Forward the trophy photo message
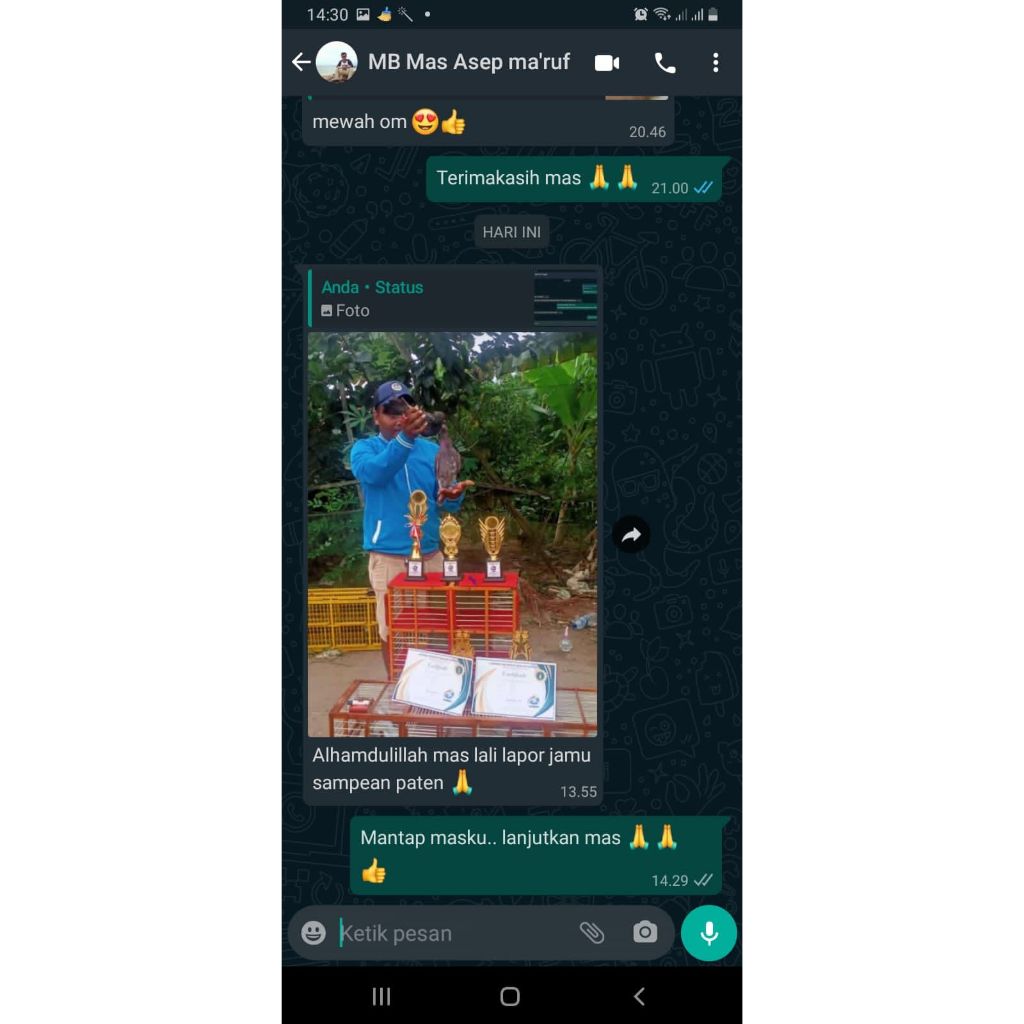This screenshot has width=1024, height=1024. (631, 535)
